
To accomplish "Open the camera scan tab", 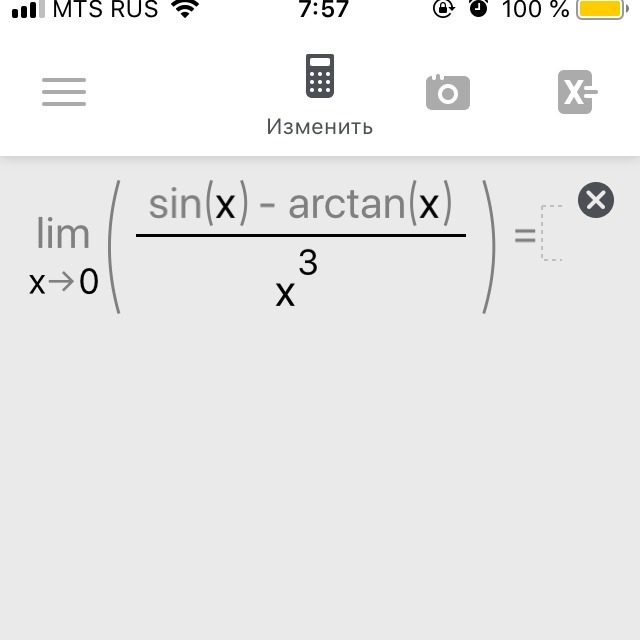I will 447,93.
